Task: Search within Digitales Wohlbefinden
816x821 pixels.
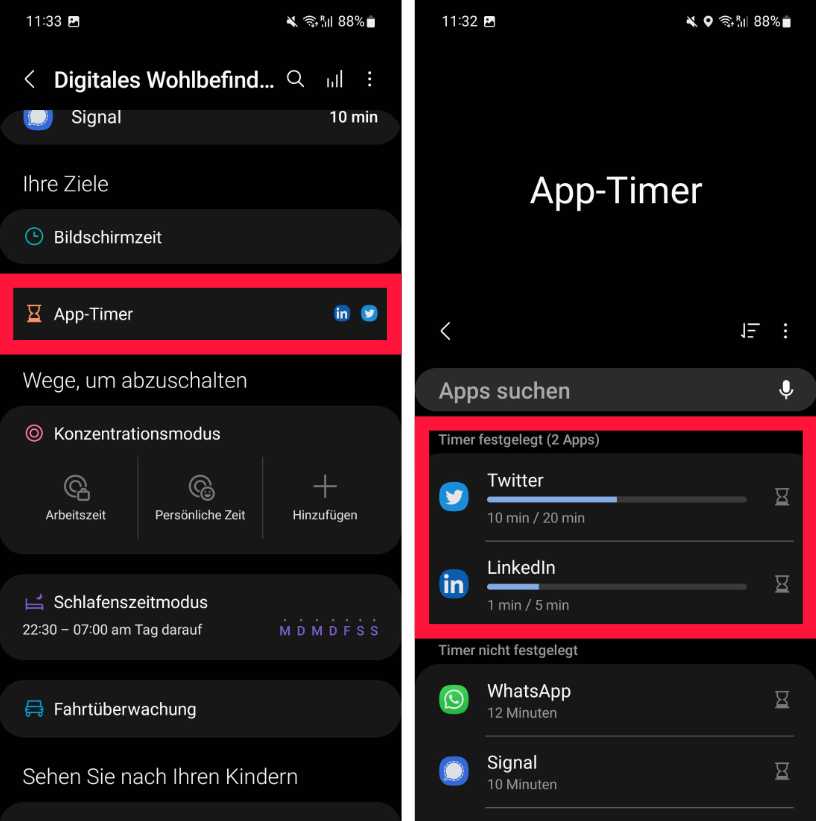Action: coord(295,79)
